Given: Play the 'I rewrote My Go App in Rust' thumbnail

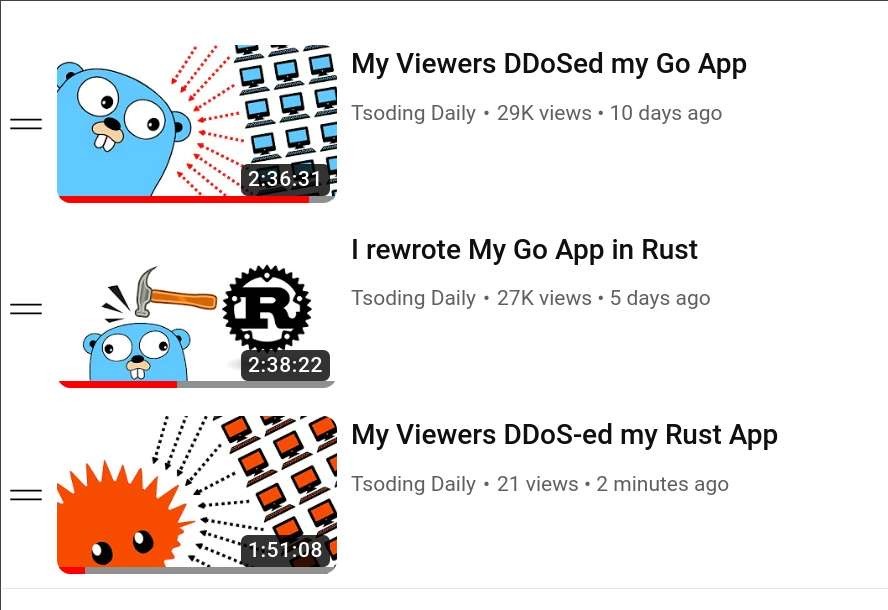Looking at the screenshot, I should [x=197, y=309].
